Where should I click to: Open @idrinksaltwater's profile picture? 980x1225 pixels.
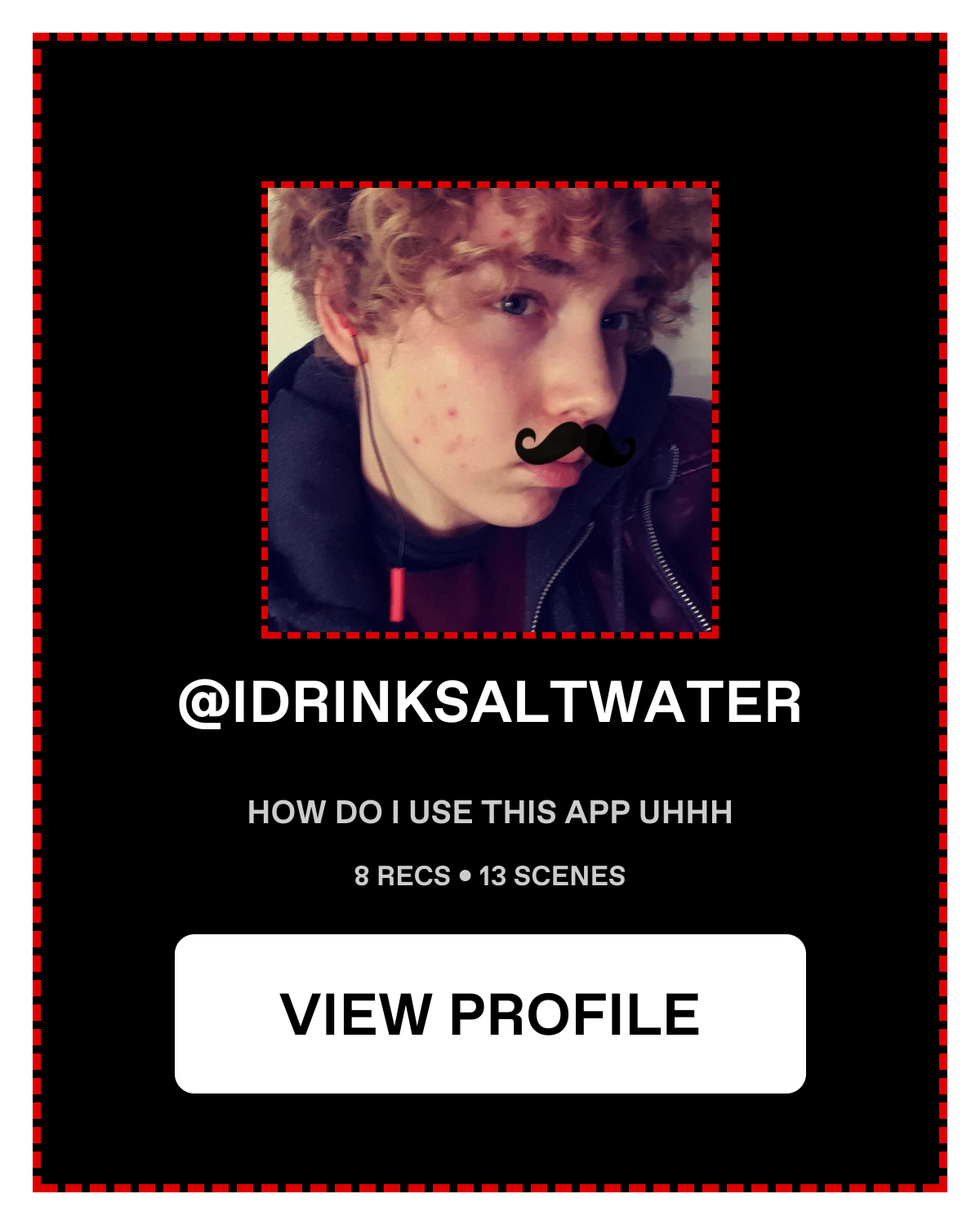pyautogui.click(x=490, y=410)
